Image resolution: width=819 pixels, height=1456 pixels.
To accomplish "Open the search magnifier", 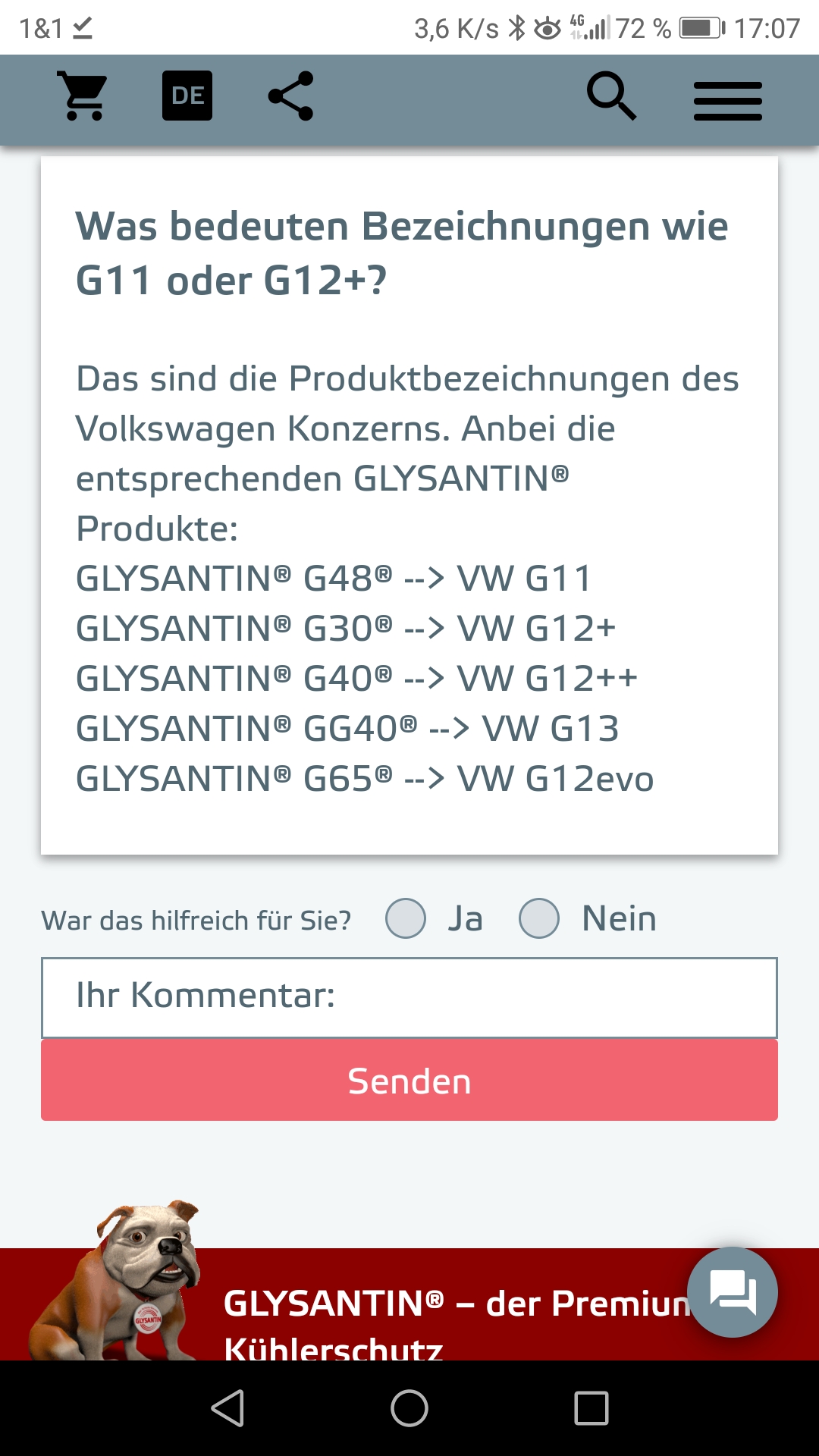I will (611, 96).
